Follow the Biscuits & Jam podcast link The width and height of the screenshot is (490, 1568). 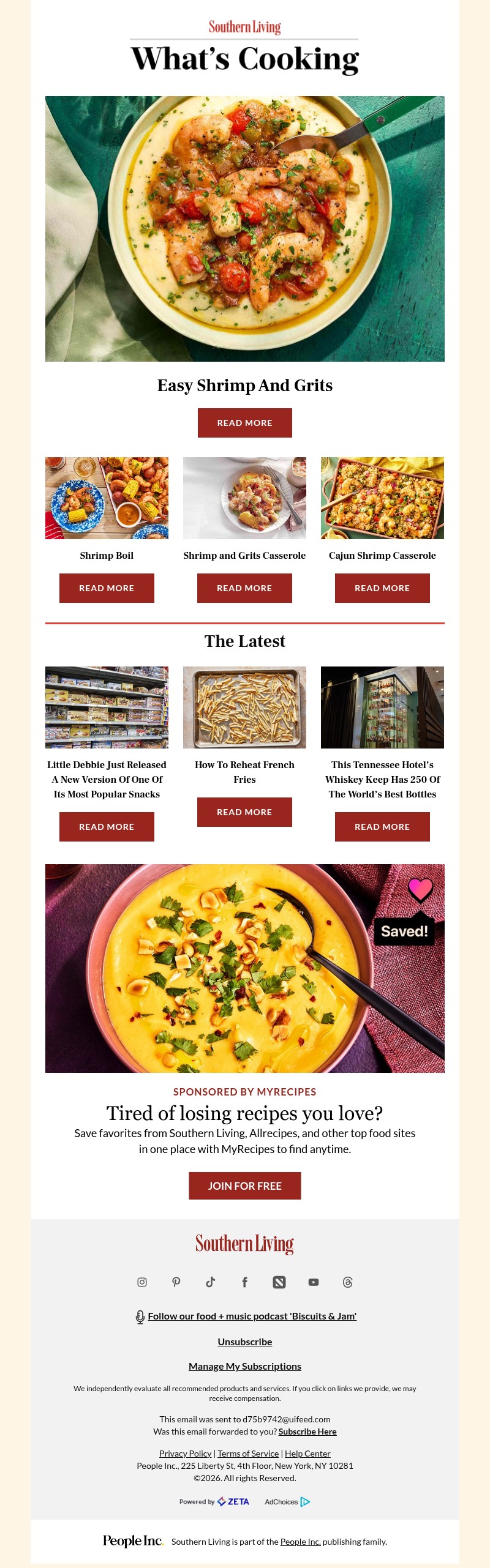click(x=252, y=1316)
